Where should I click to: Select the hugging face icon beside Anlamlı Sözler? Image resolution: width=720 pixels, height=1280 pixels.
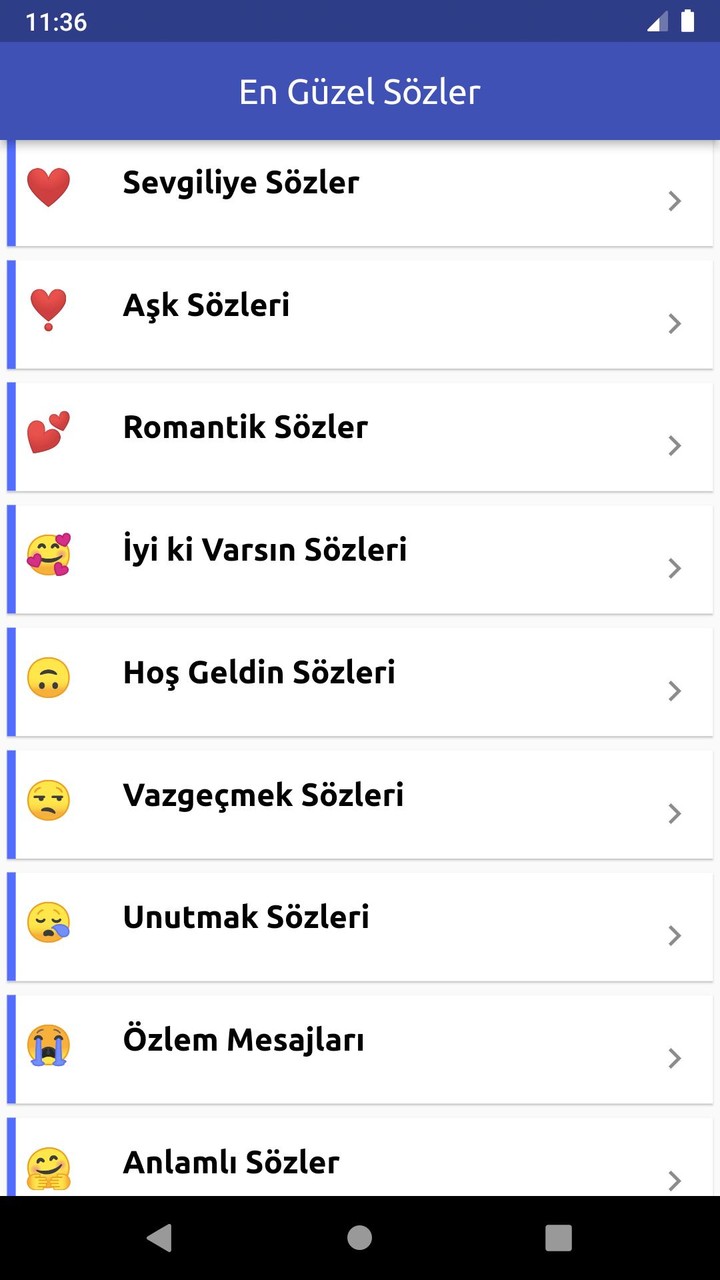[48, 1165]
